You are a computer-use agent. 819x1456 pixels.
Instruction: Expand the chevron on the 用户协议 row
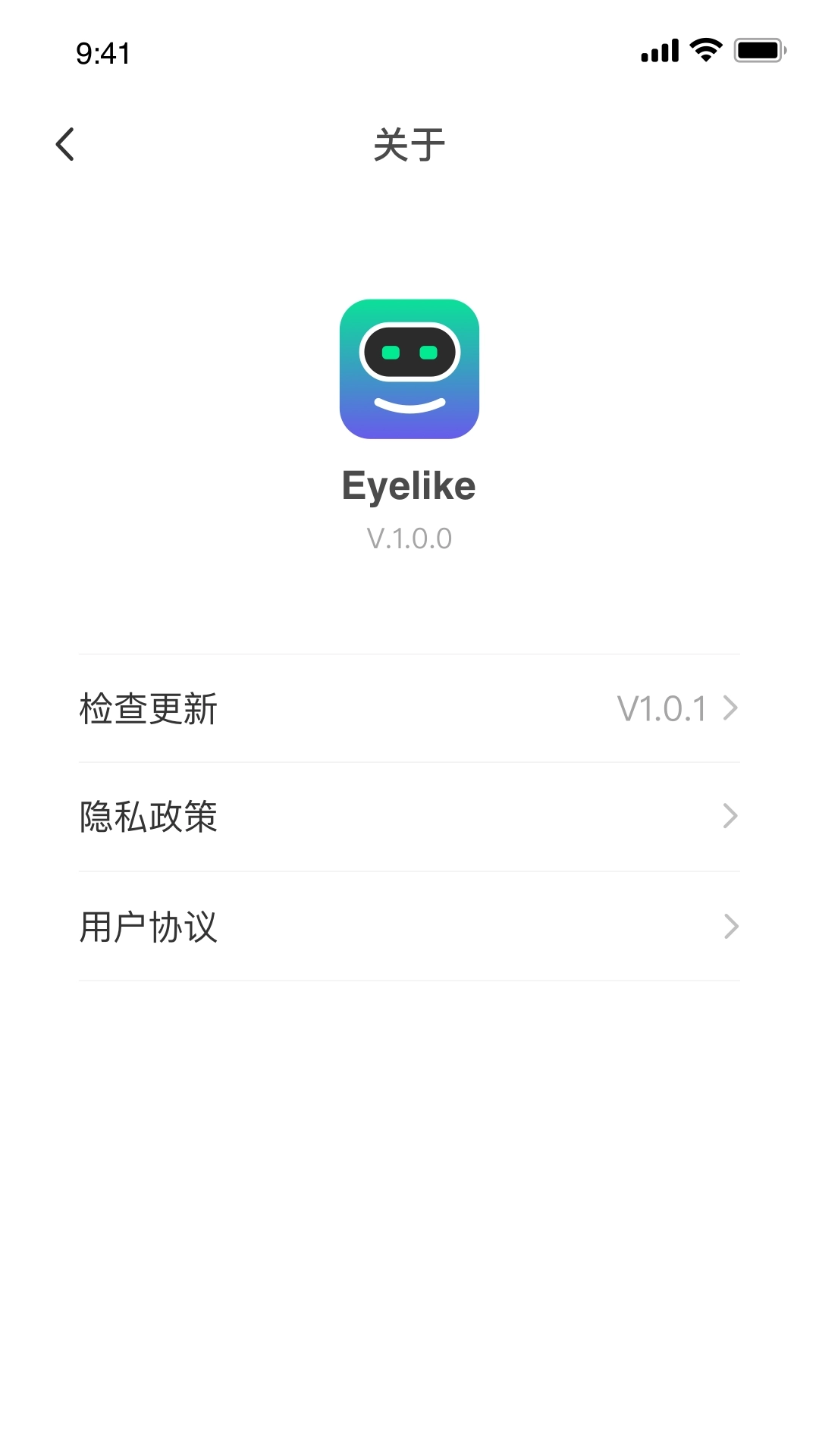[x=730, y=927]
